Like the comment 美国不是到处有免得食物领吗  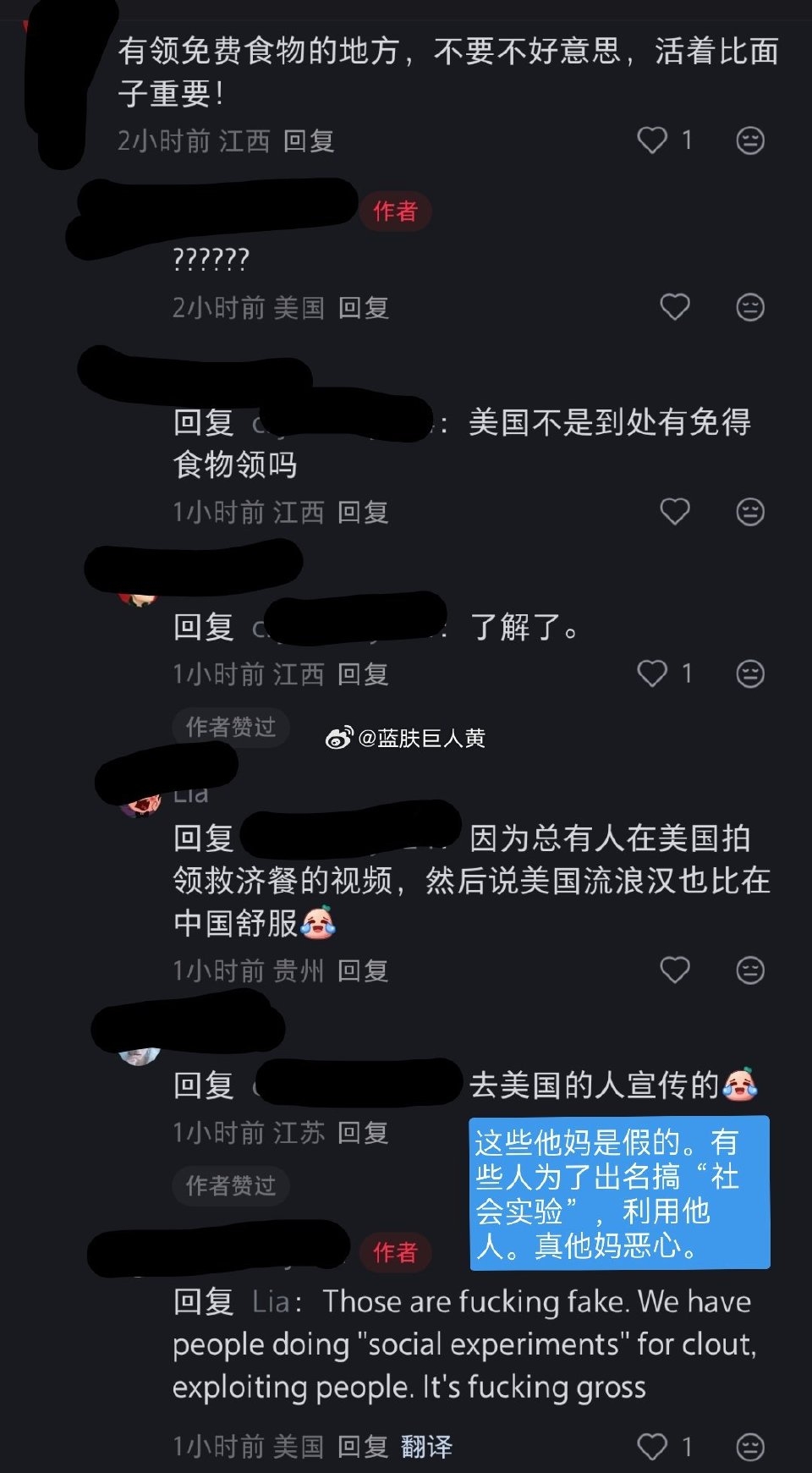(674, 512)
